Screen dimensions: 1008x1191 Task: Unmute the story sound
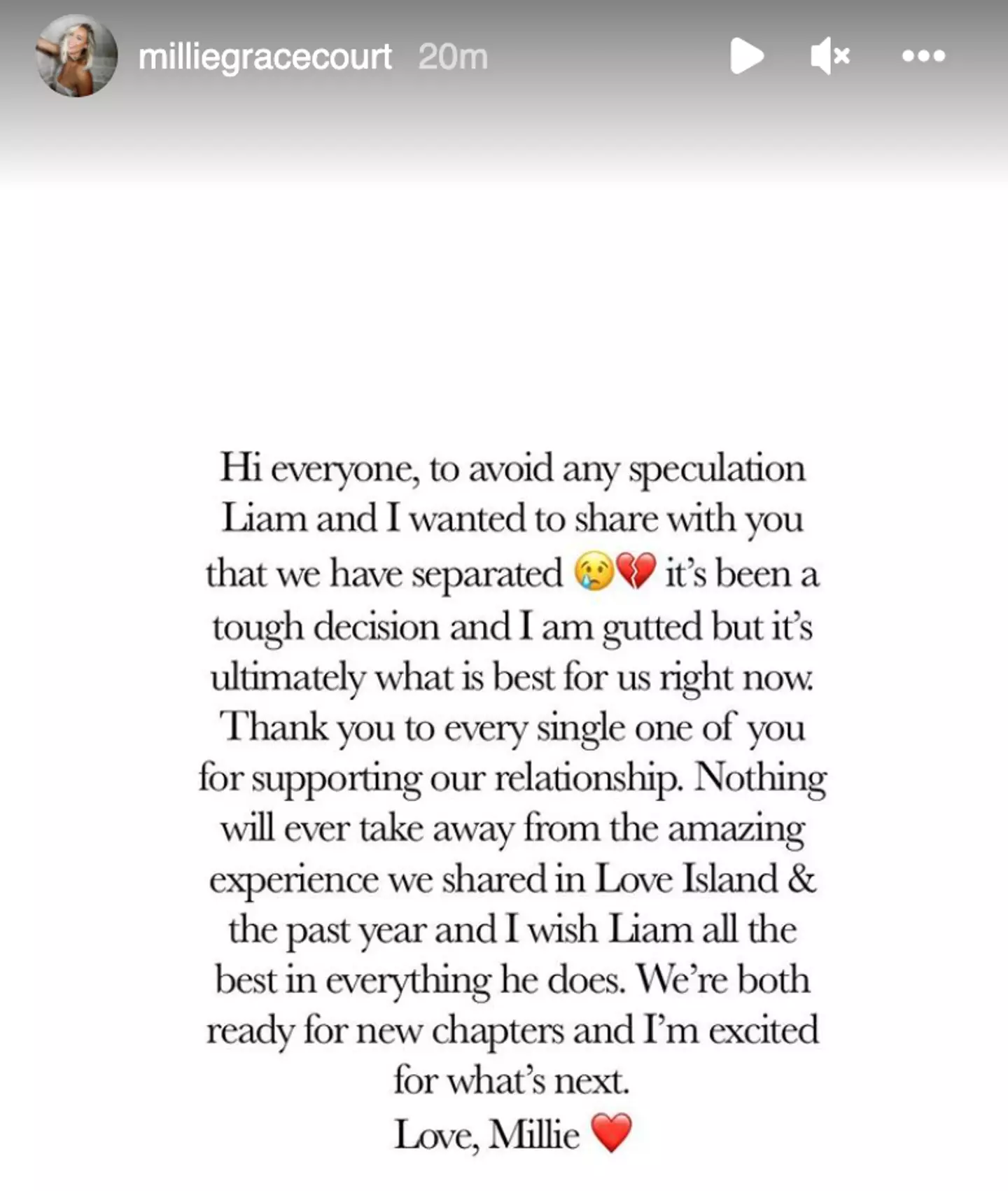829,56
